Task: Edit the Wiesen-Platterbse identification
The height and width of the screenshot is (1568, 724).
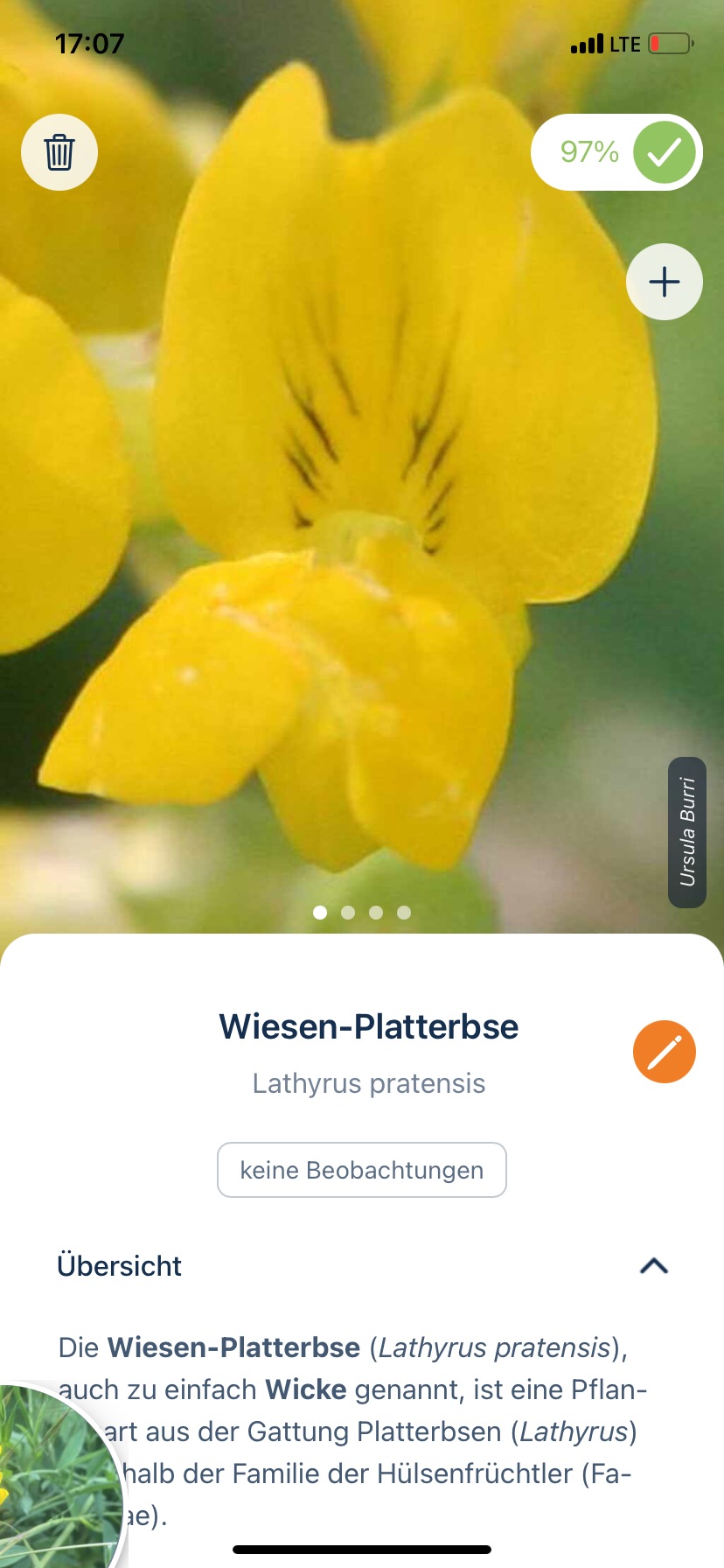Action: (665, 1052)
